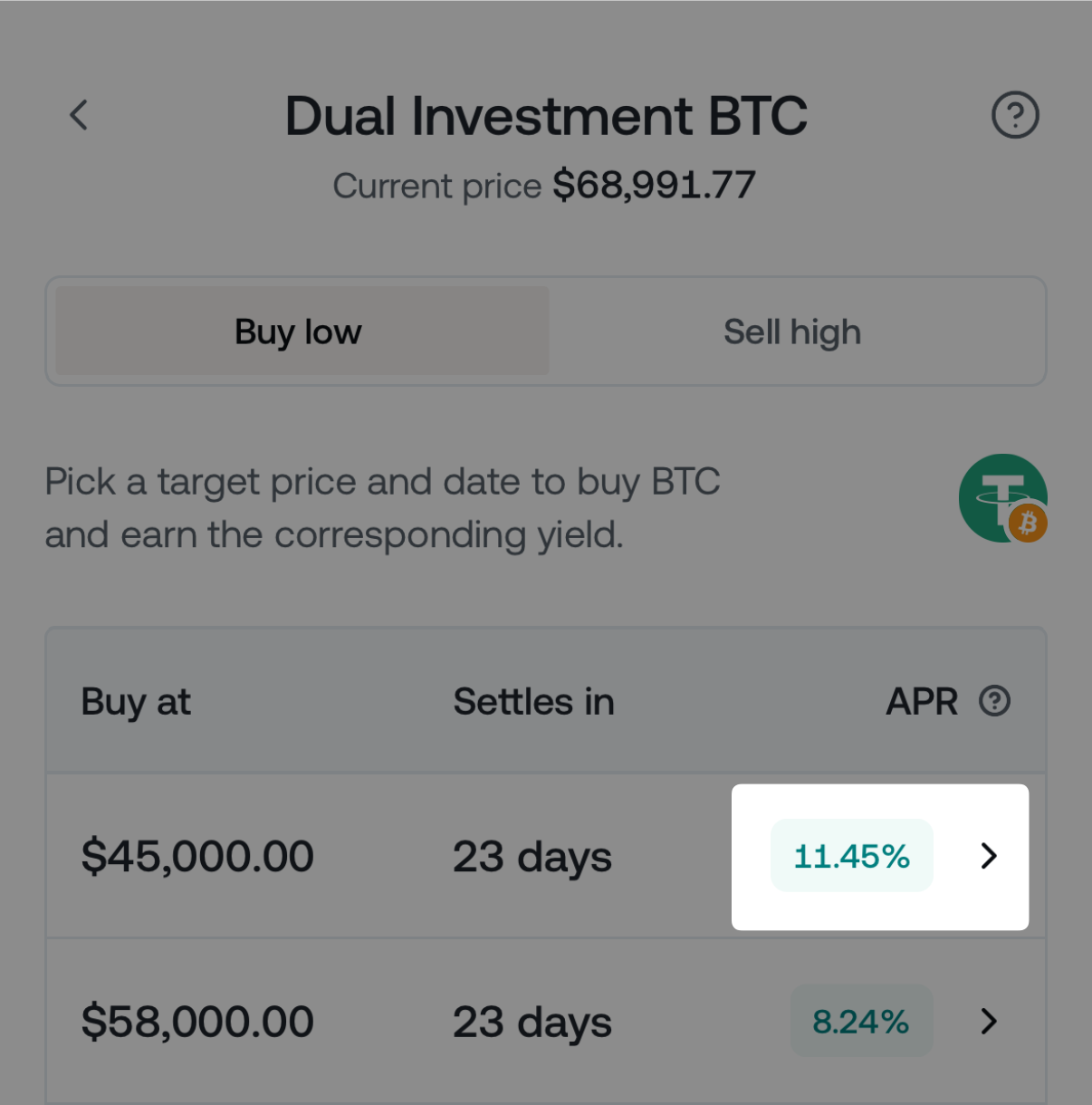
Task: Select the 23 days settlement for $45,000.00
Action: coord(532,856)
